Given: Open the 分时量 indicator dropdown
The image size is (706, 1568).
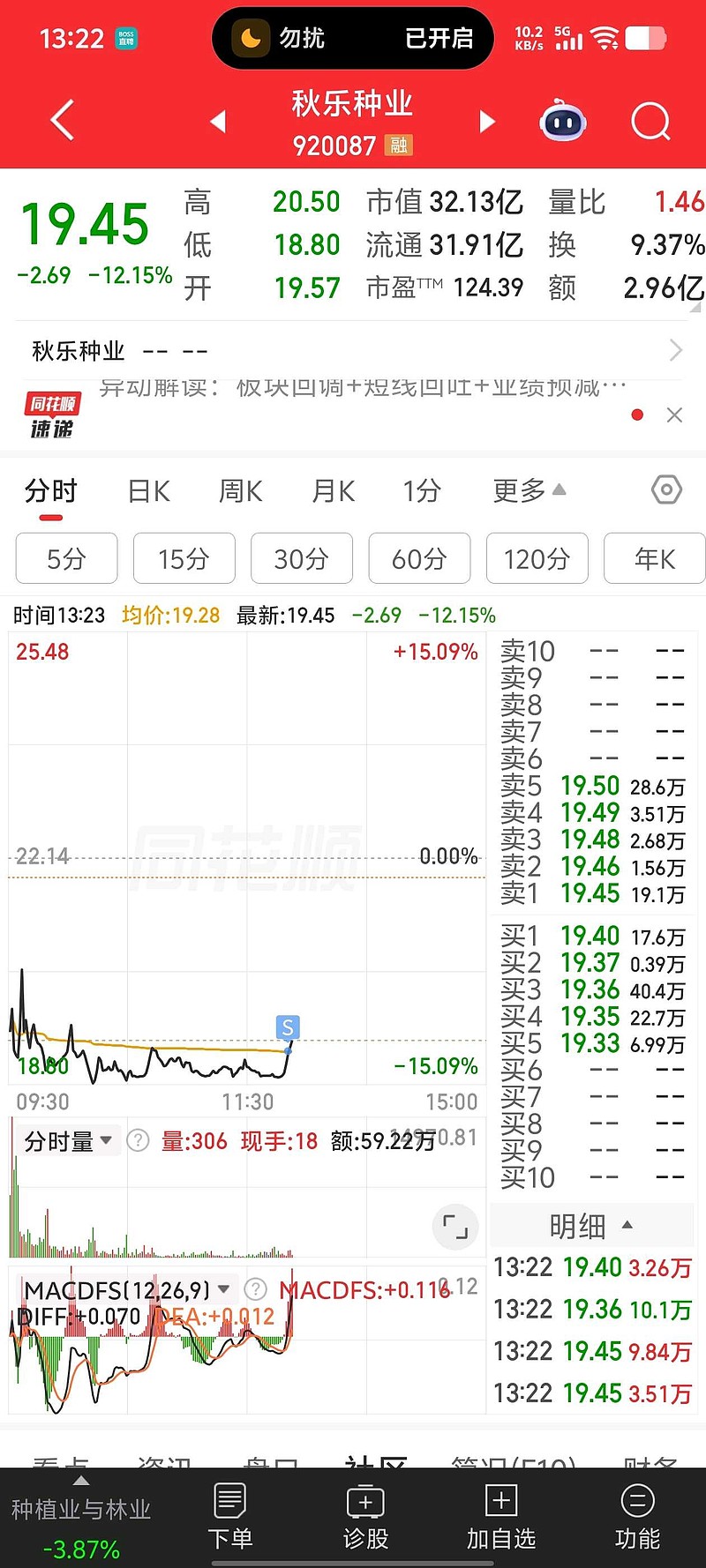Looking at the screenshot, I should (69, 1141).
